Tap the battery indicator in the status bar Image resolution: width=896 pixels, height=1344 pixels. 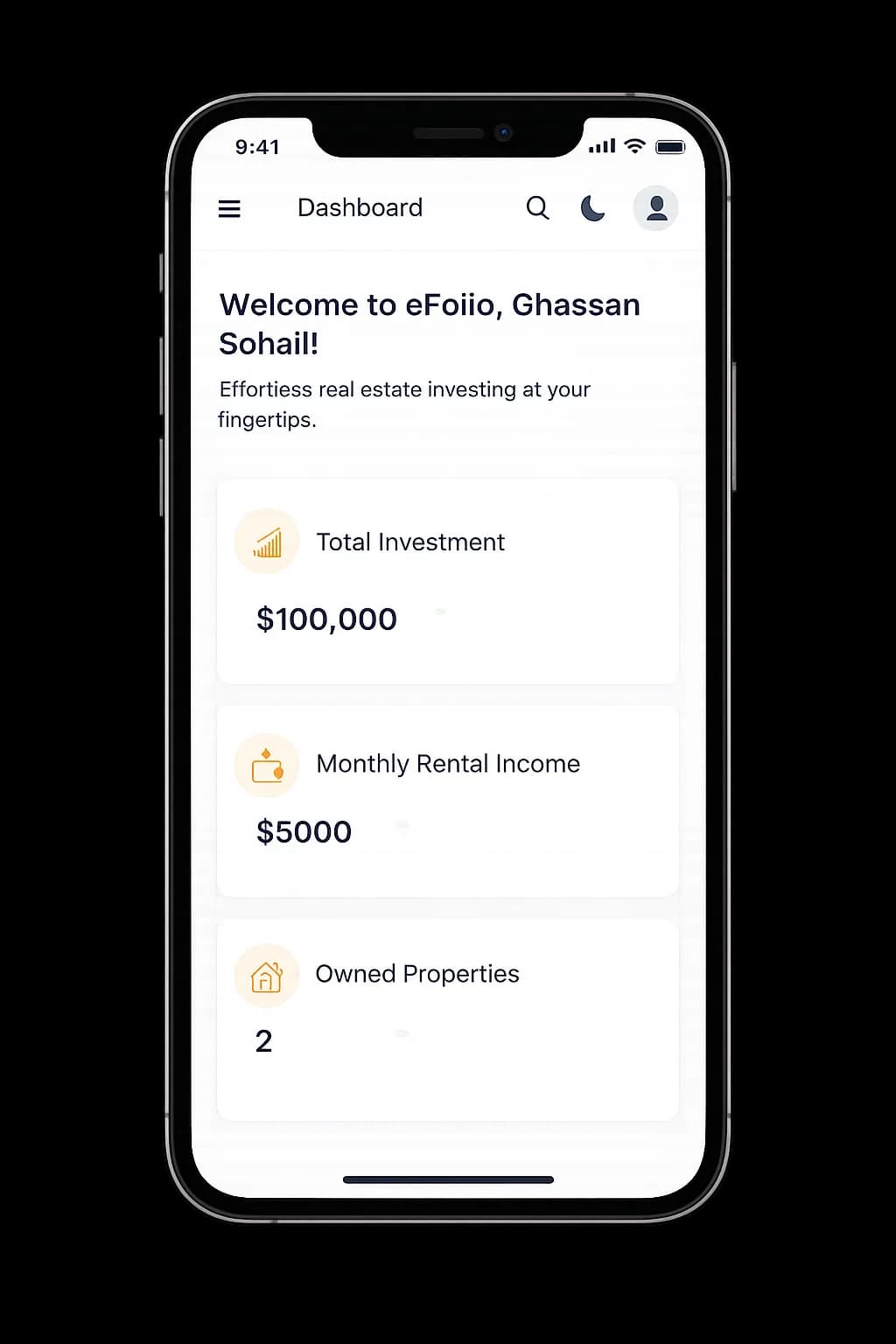click(x=672, y=146)
